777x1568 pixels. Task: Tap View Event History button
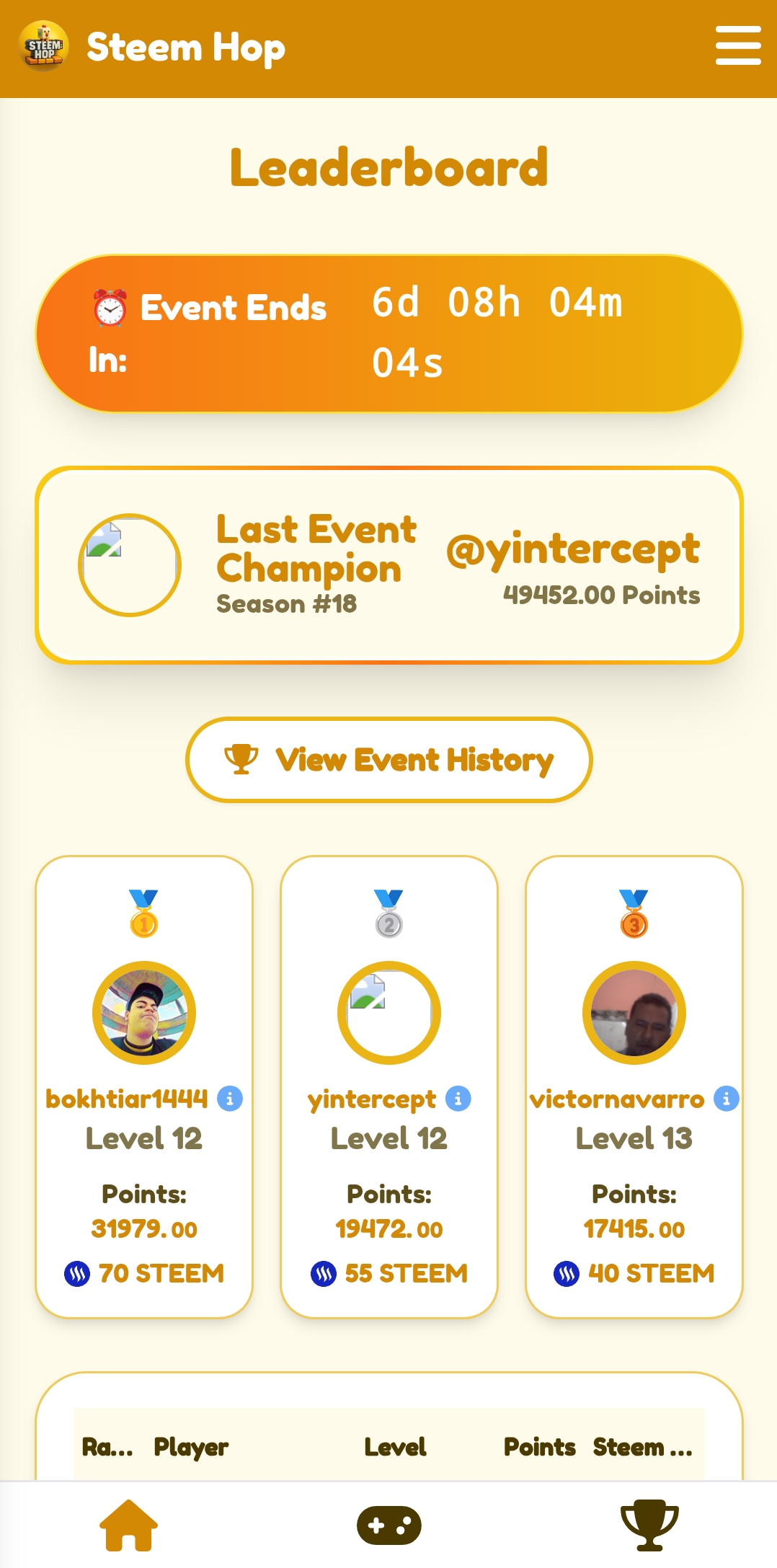(389, 760)
